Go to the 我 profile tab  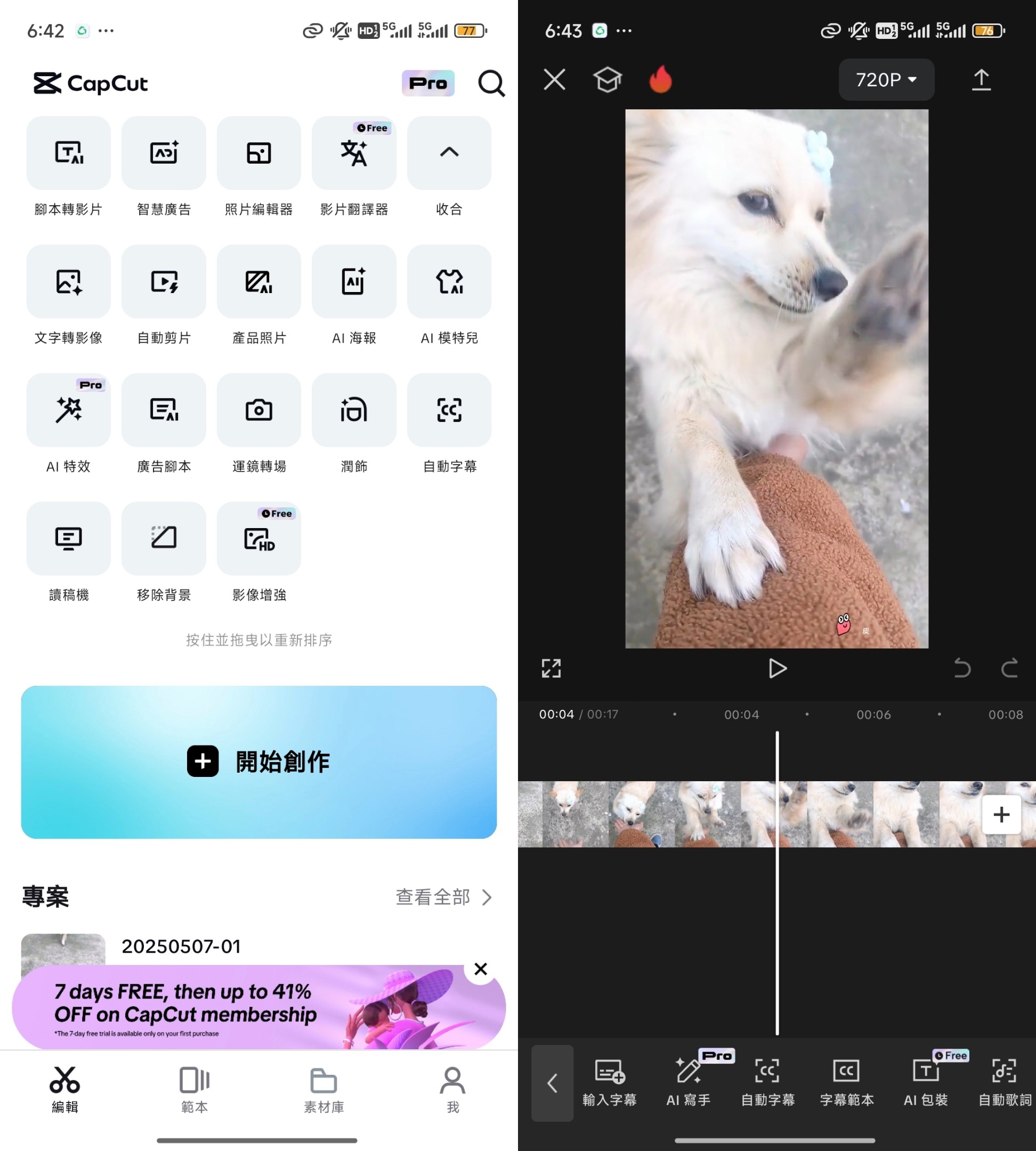[452, 1088]
